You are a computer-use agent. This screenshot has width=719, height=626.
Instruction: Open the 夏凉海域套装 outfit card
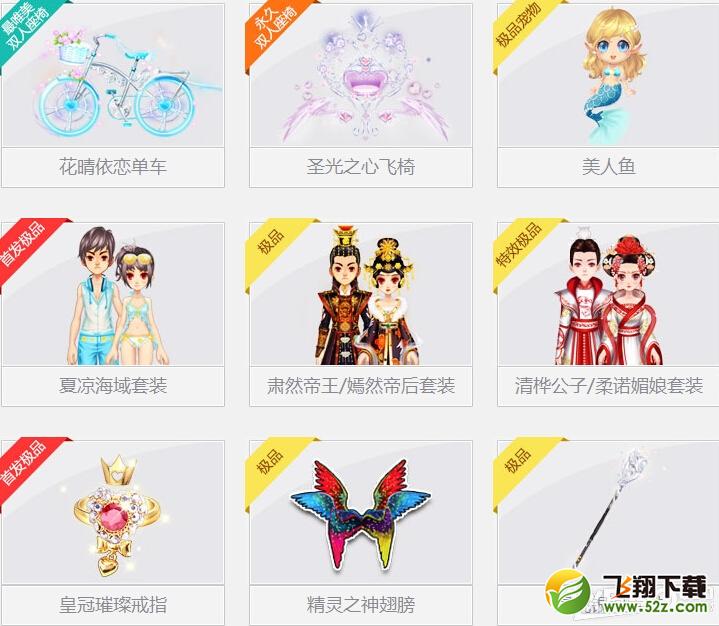click(113, 300)
